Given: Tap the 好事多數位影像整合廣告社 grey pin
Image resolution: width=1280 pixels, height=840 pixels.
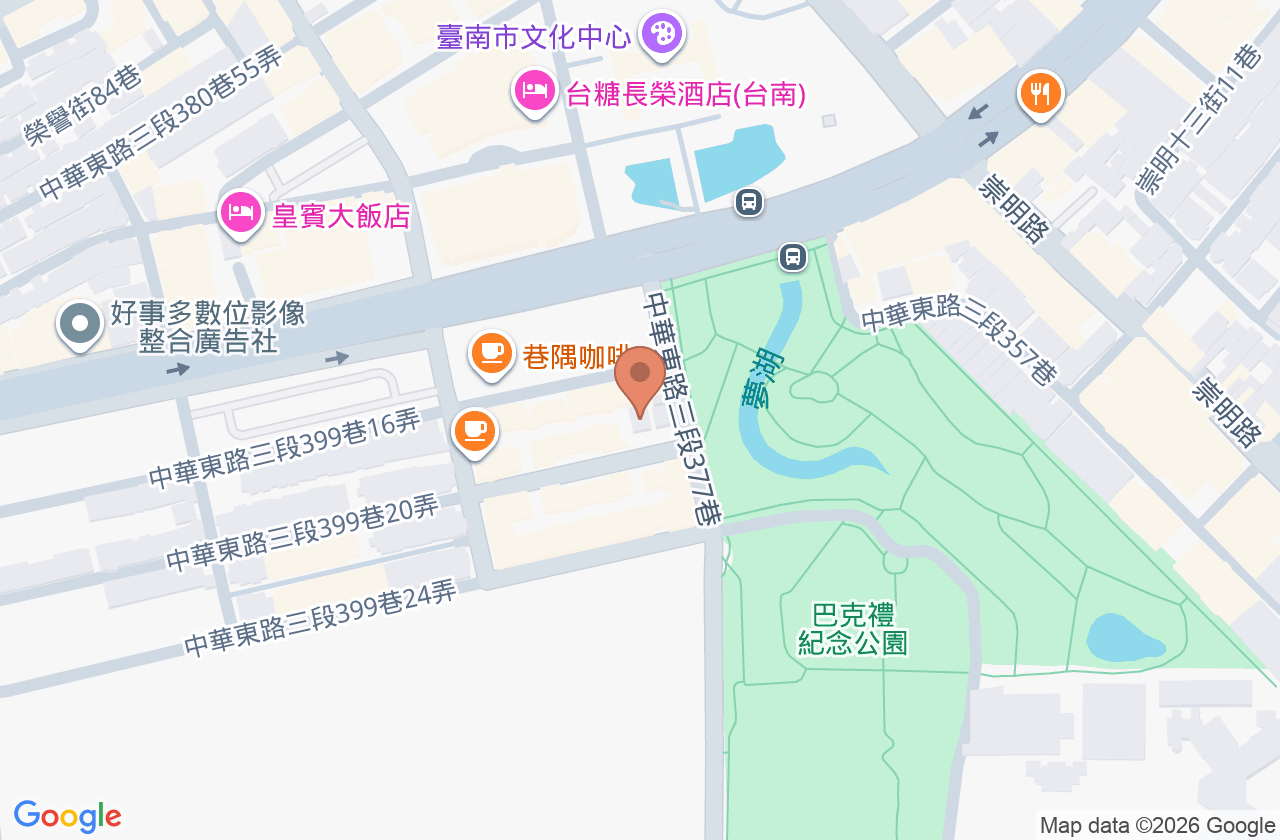Looking at the screenshot, I should click(80, 326).
